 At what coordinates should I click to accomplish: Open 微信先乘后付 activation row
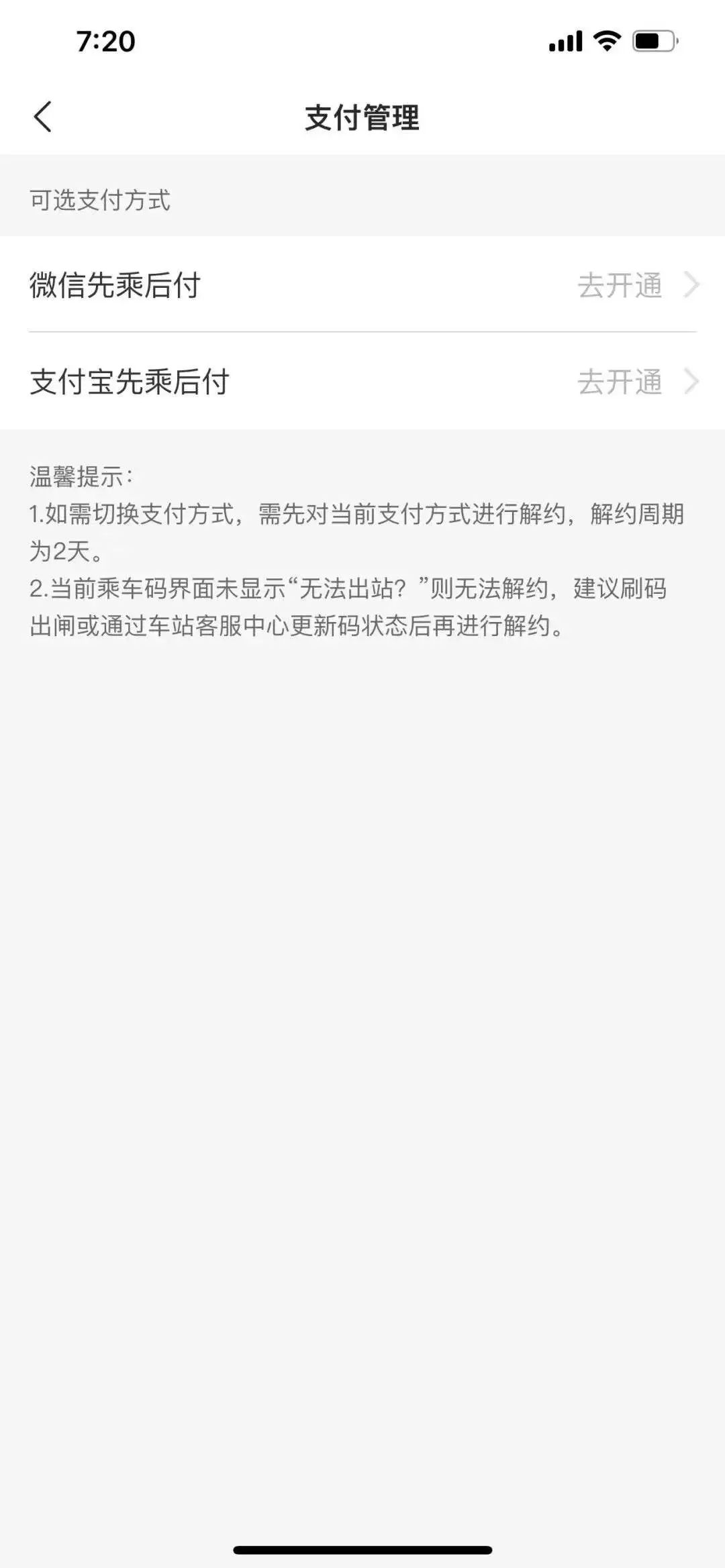point(362,284)
